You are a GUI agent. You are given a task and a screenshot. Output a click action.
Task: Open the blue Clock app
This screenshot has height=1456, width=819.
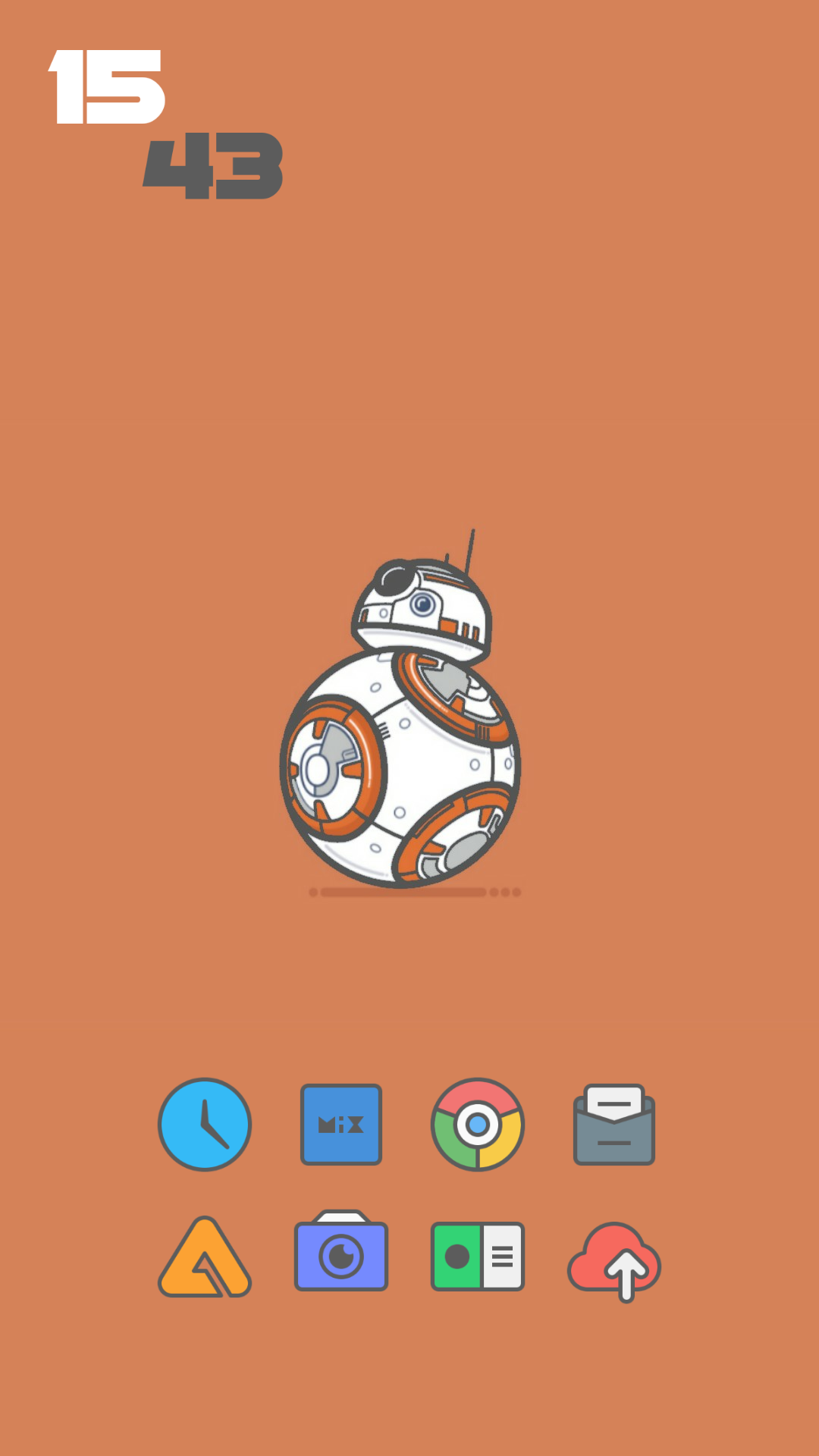[x=205, y=1125]
